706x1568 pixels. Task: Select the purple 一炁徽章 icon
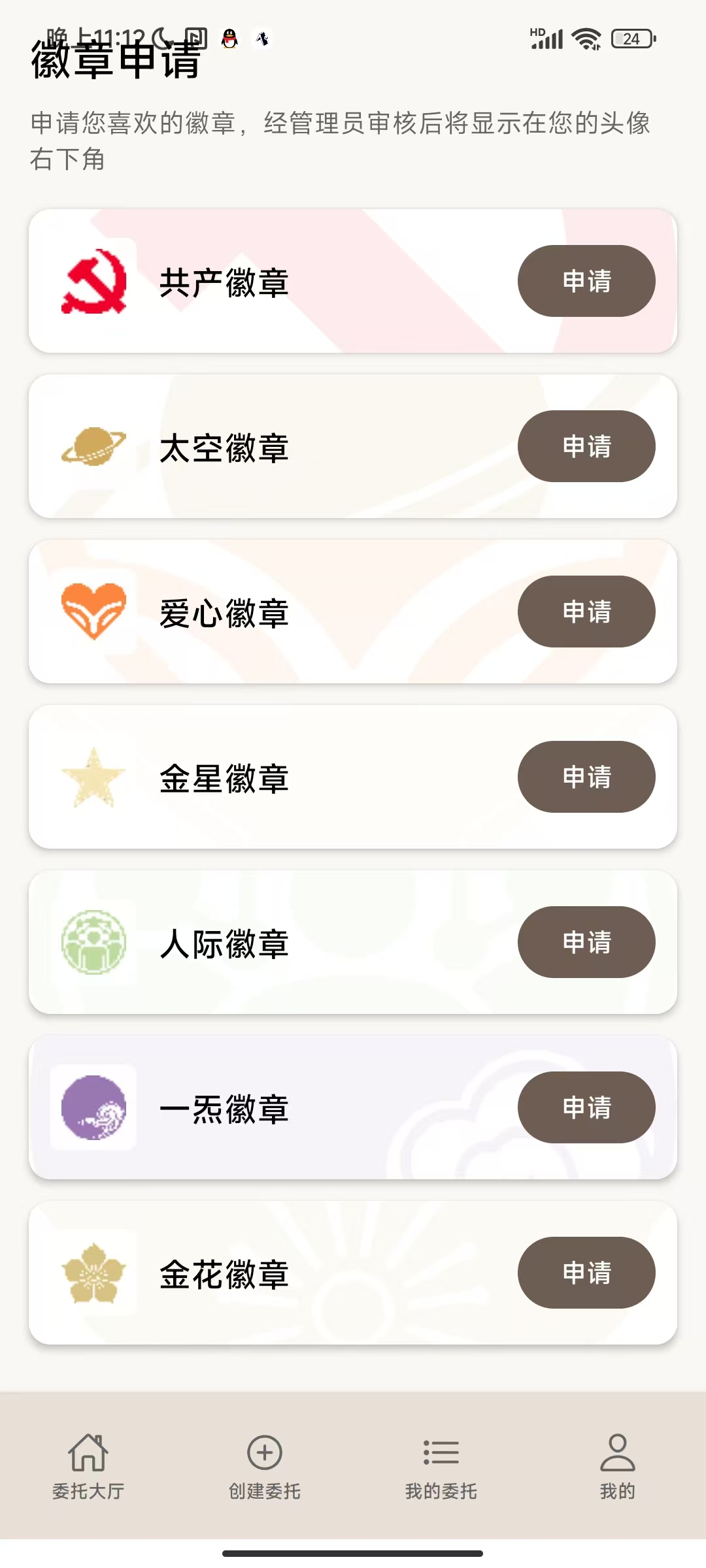pyautogui.click(x=95, y=1107)
